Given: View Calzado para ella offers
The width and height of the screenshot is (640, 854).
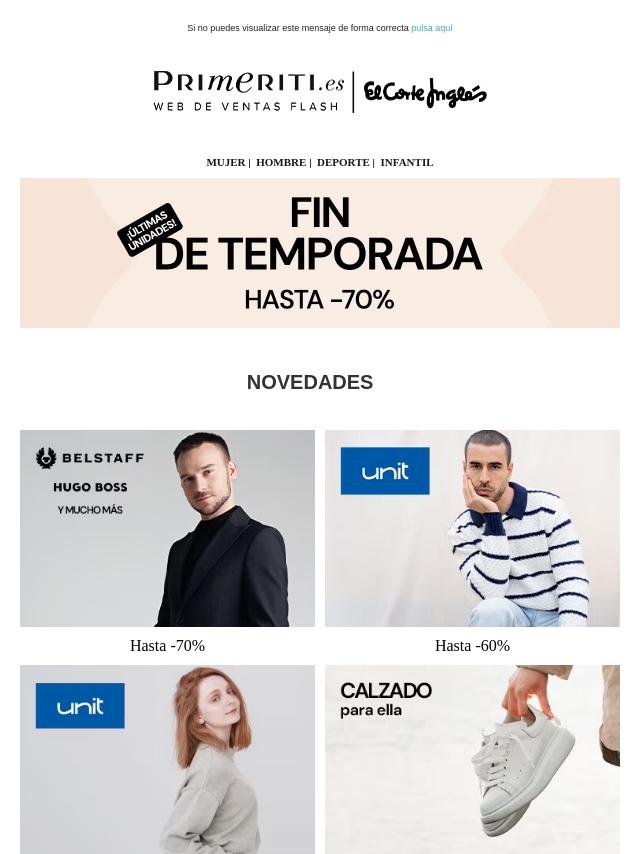Looking at the screenshot, I should [x=472, y=758].
